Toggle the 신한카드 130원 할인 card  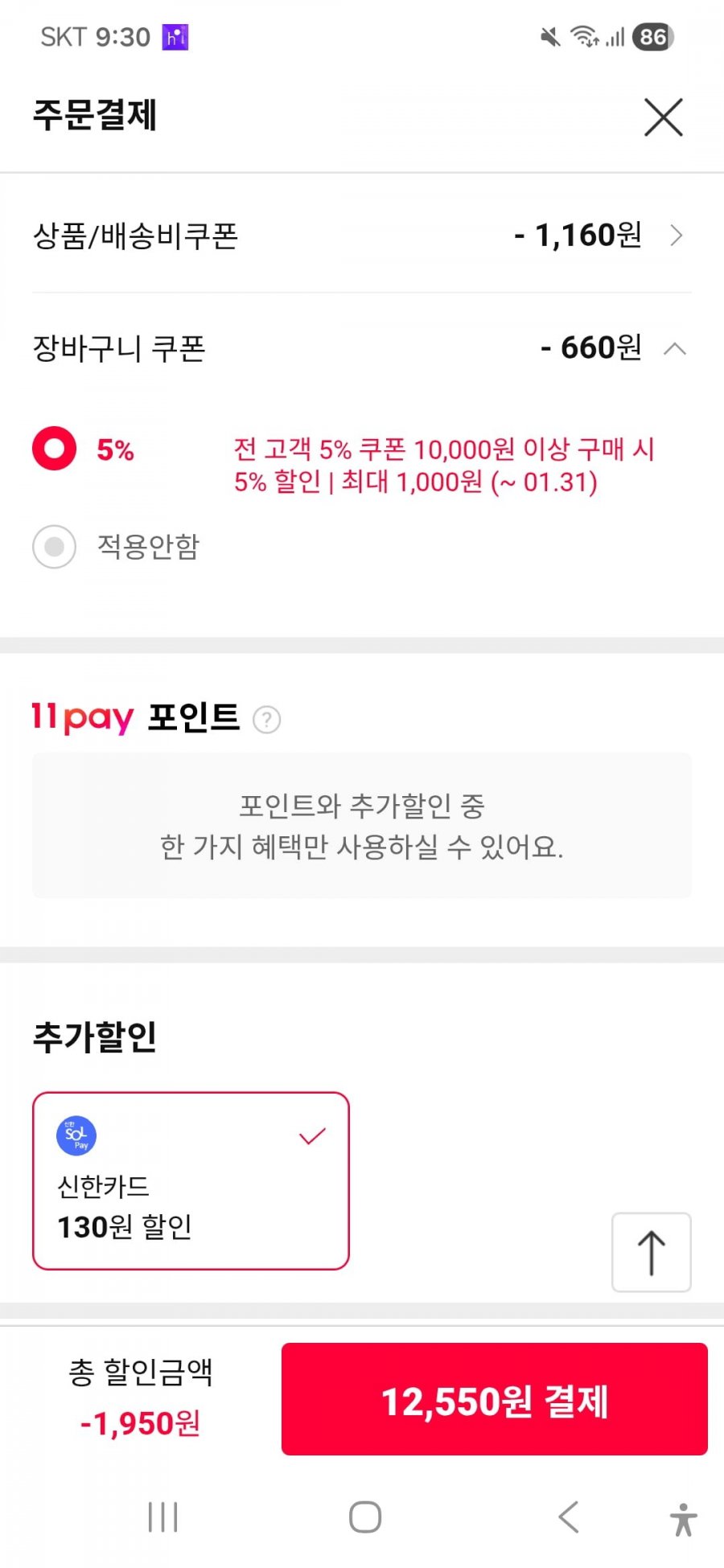(191, 1180)
